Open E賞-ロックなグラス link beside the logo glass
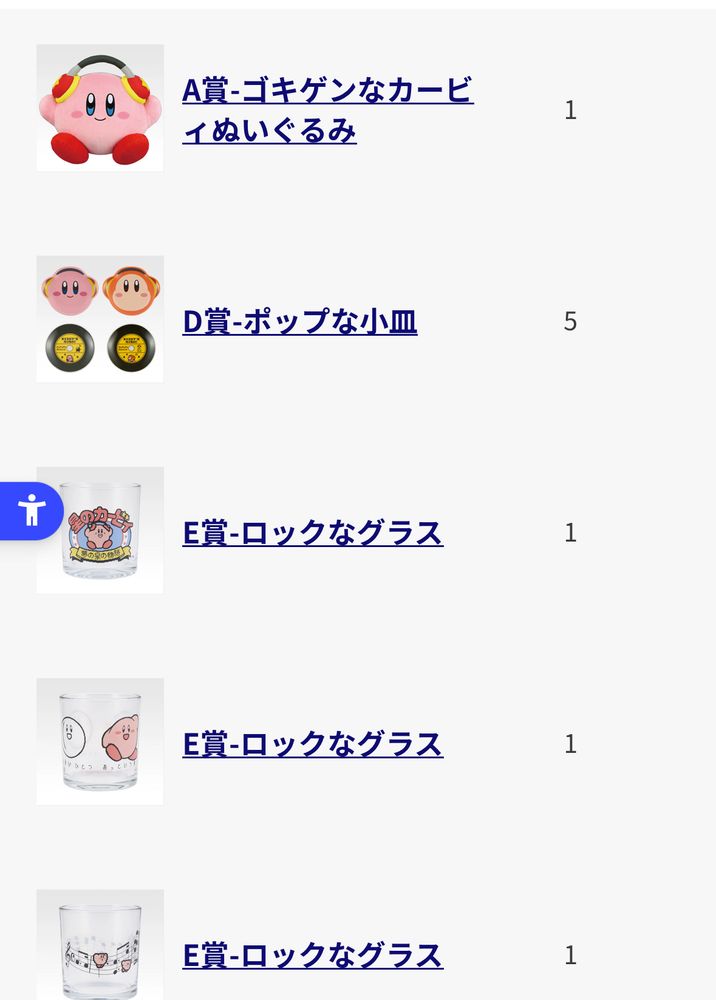This screenshot has height=1000, width=716. (x=312, y=532)
